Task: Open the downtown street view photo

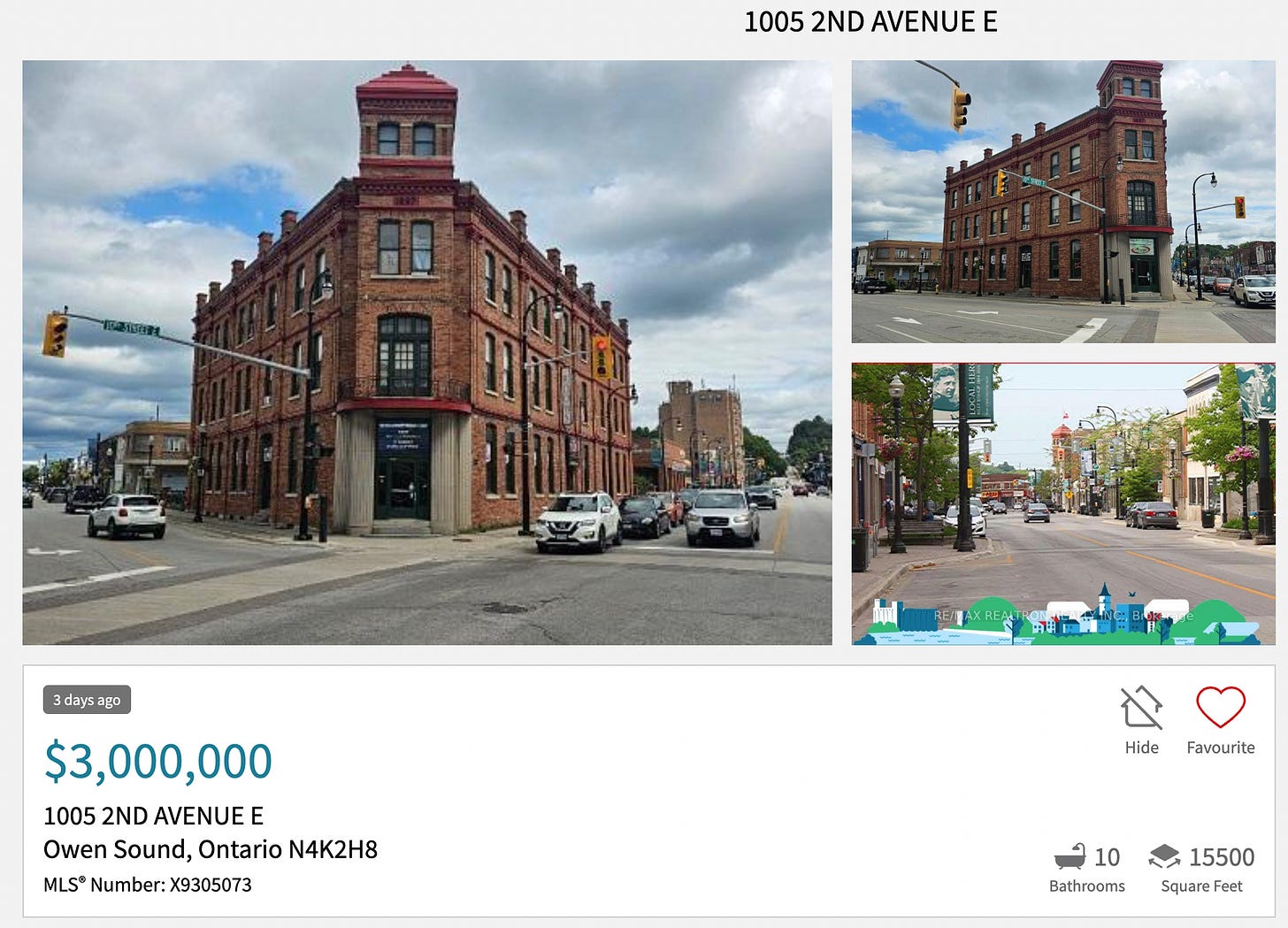Action: 1062,503
